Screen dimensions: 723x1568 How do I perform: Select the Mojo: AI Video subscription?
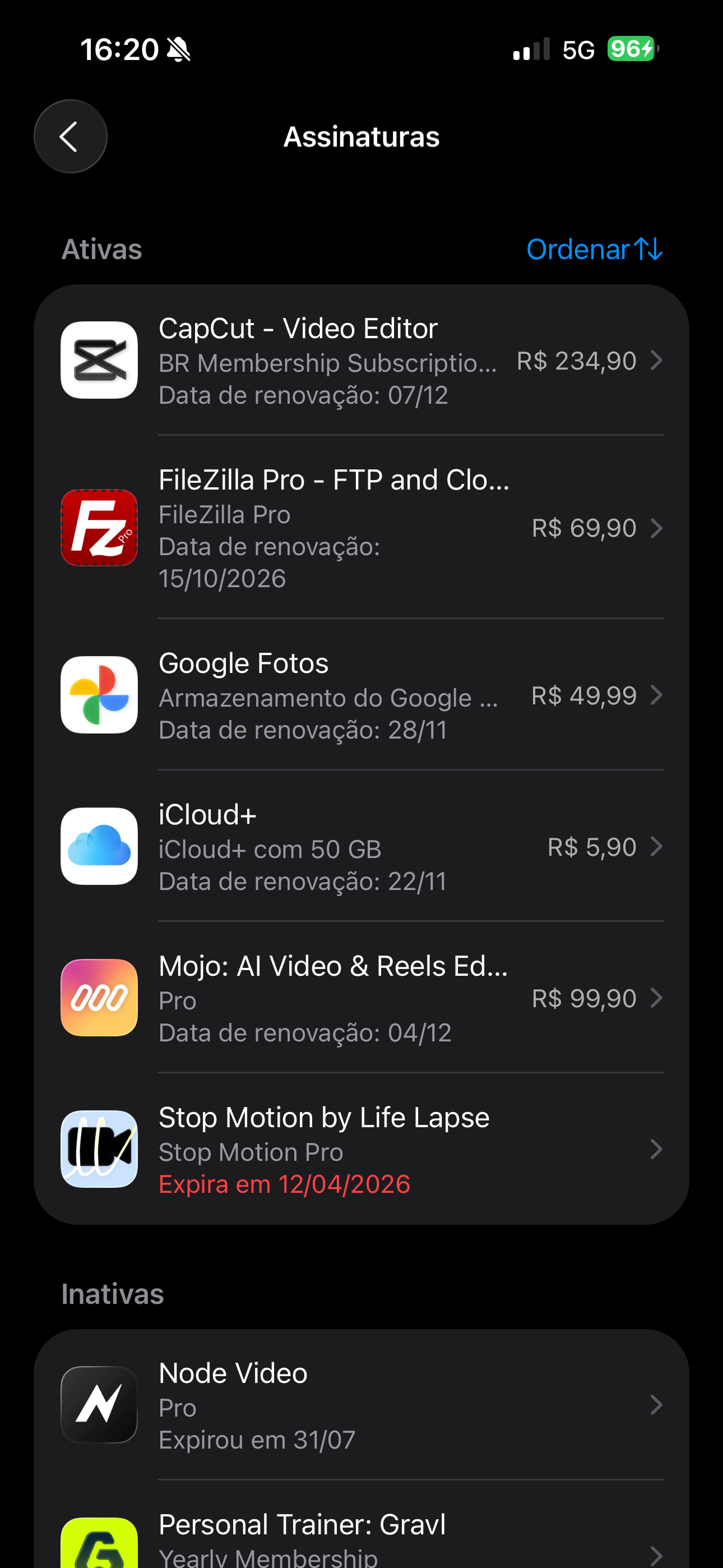coord(361,998)
